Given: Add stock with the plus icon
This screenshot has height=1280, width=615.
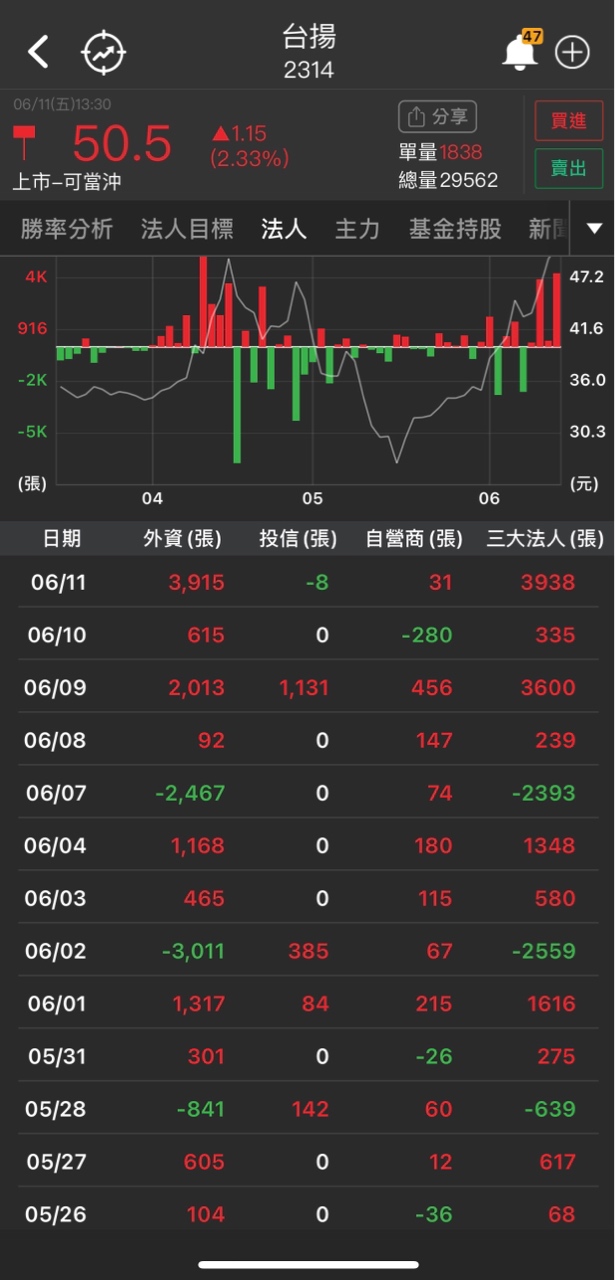Looking at the screenshot, I should 572,52.
